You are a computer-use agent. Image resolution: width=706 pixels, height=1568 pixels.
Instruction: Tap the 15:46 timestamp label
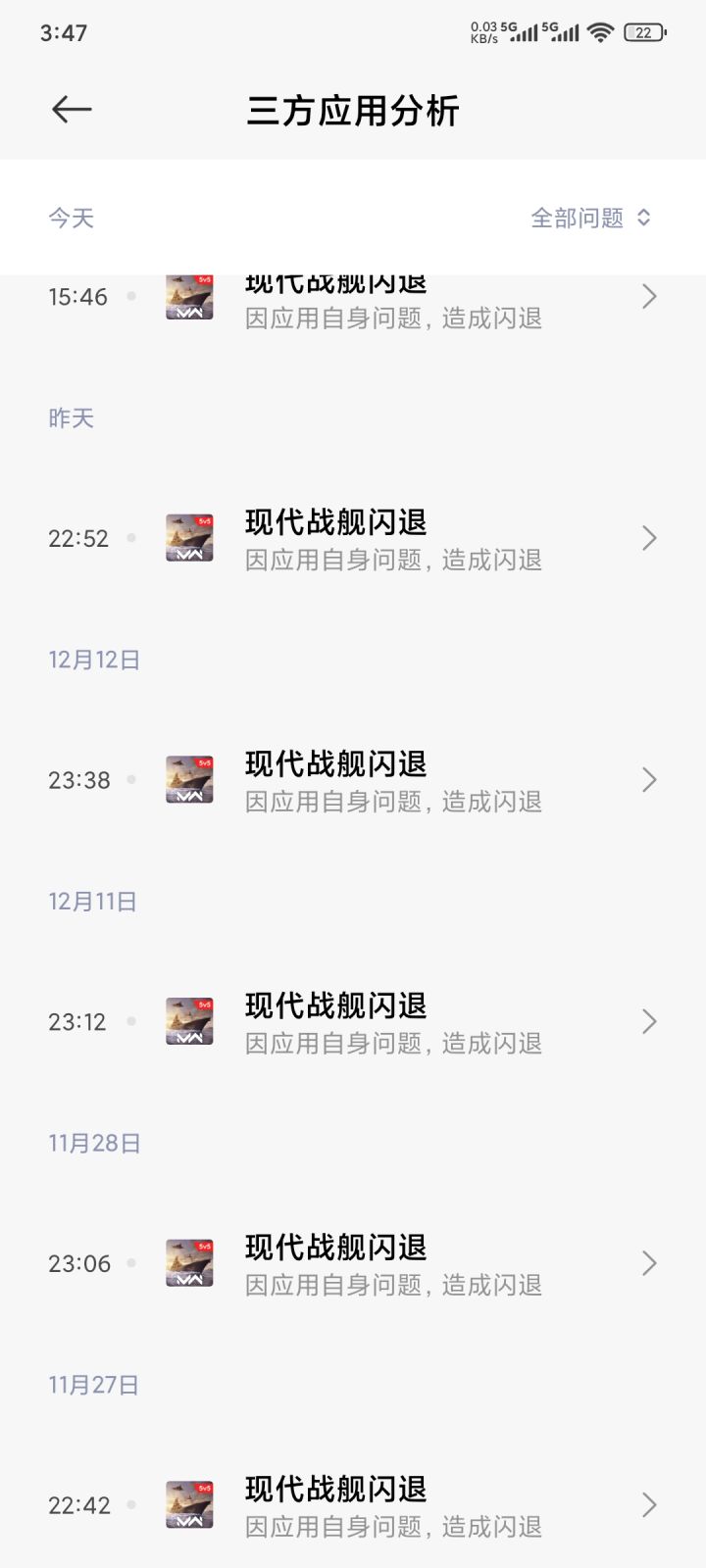(77, 296)
